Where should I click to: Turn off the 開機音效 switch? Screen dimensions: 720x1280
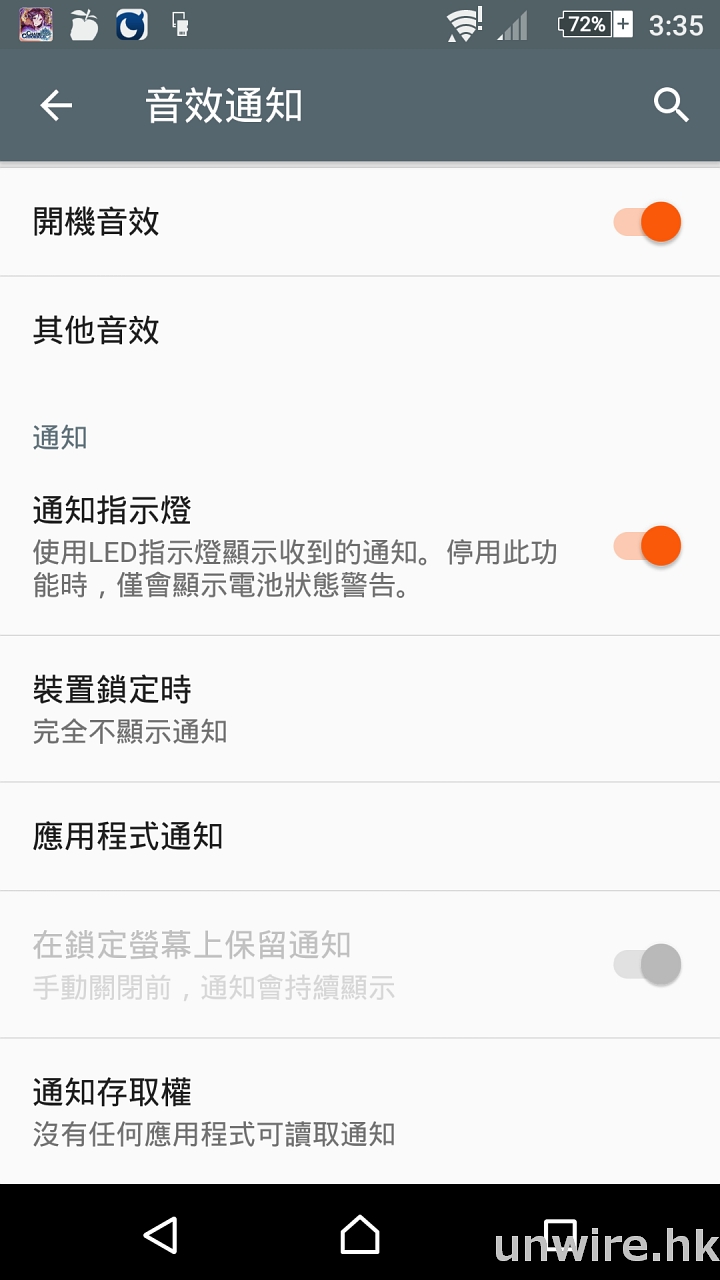point(648,222)
